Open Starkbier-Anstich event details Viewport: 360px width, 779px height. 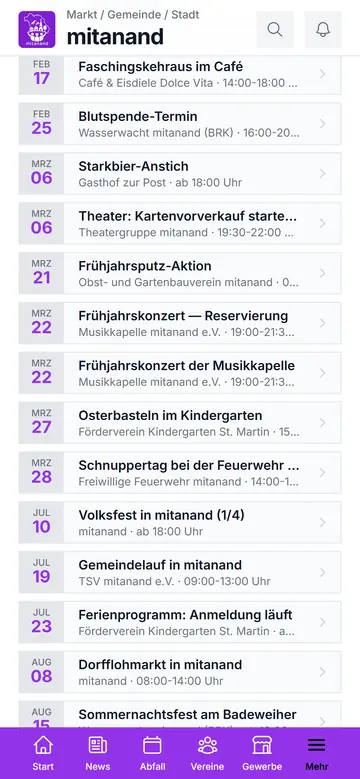click(180, 173)
